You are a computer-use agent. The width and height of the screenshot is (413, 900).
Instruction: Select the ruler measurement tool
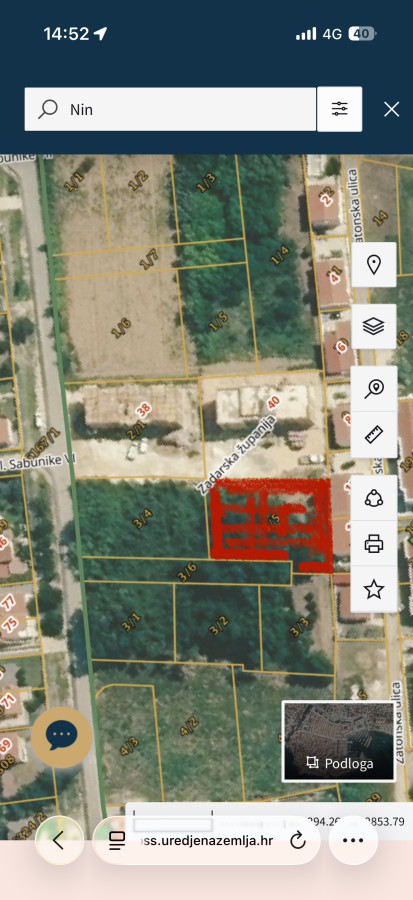[x=374, y=435]
